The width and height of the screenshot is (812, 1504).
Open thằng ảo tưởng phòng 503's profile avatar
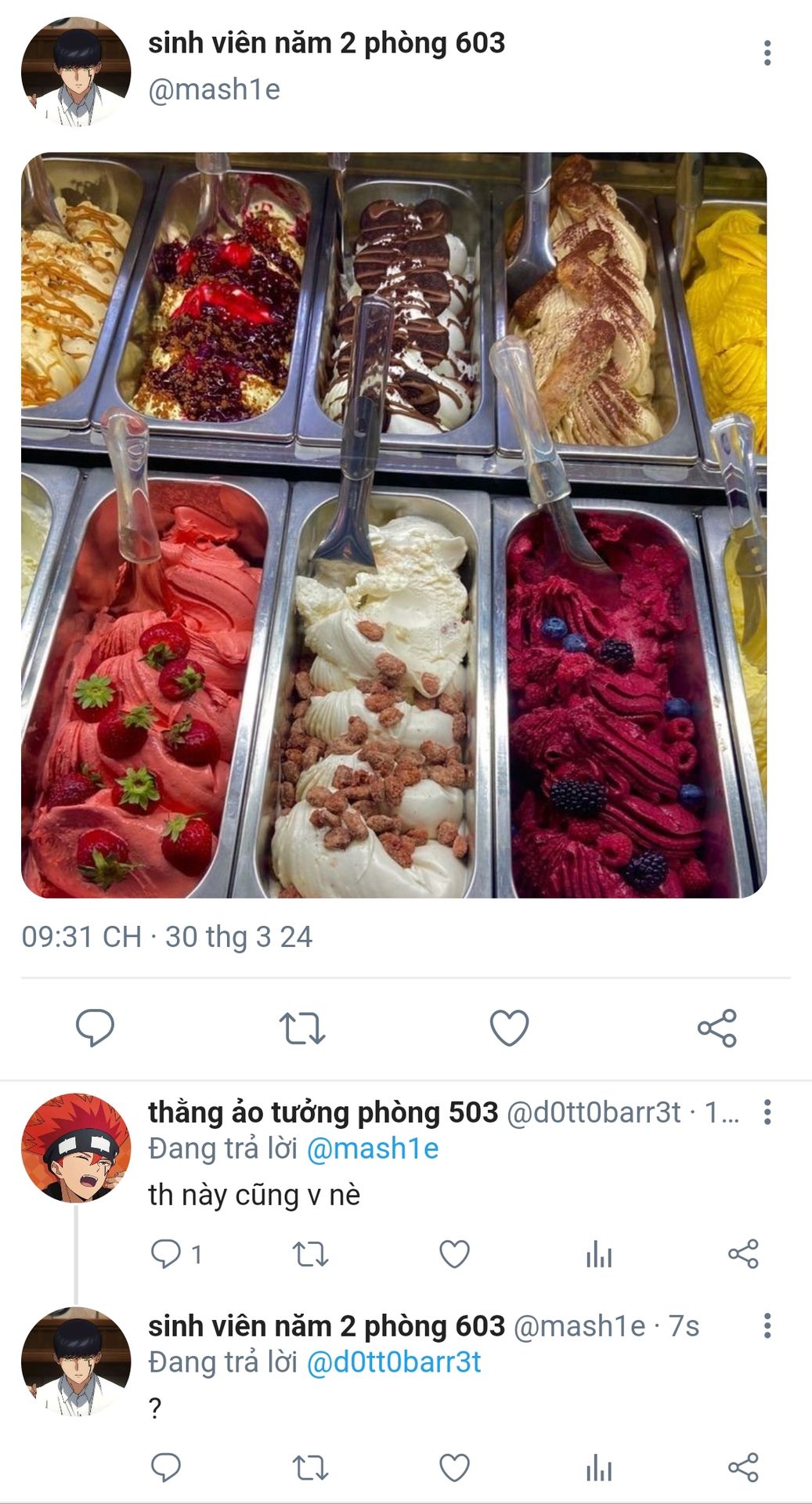coord(75,1148)
